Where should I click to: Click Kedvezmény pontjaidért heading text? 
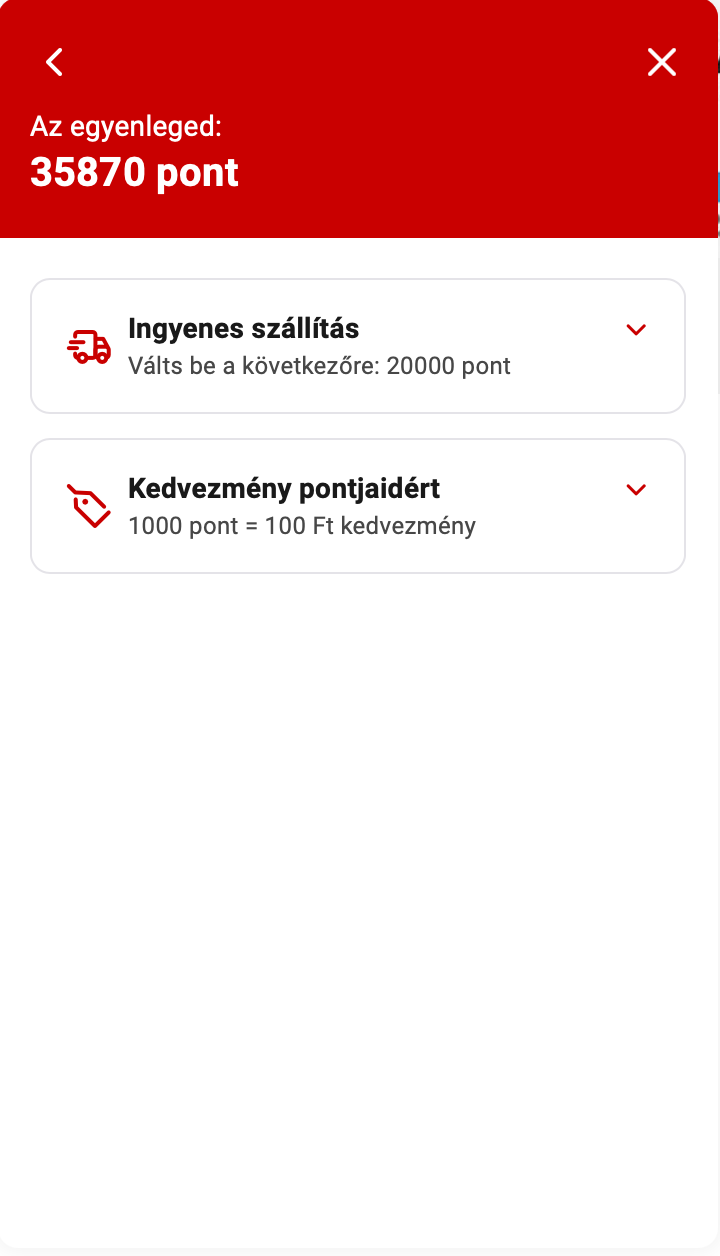point(283,488)
